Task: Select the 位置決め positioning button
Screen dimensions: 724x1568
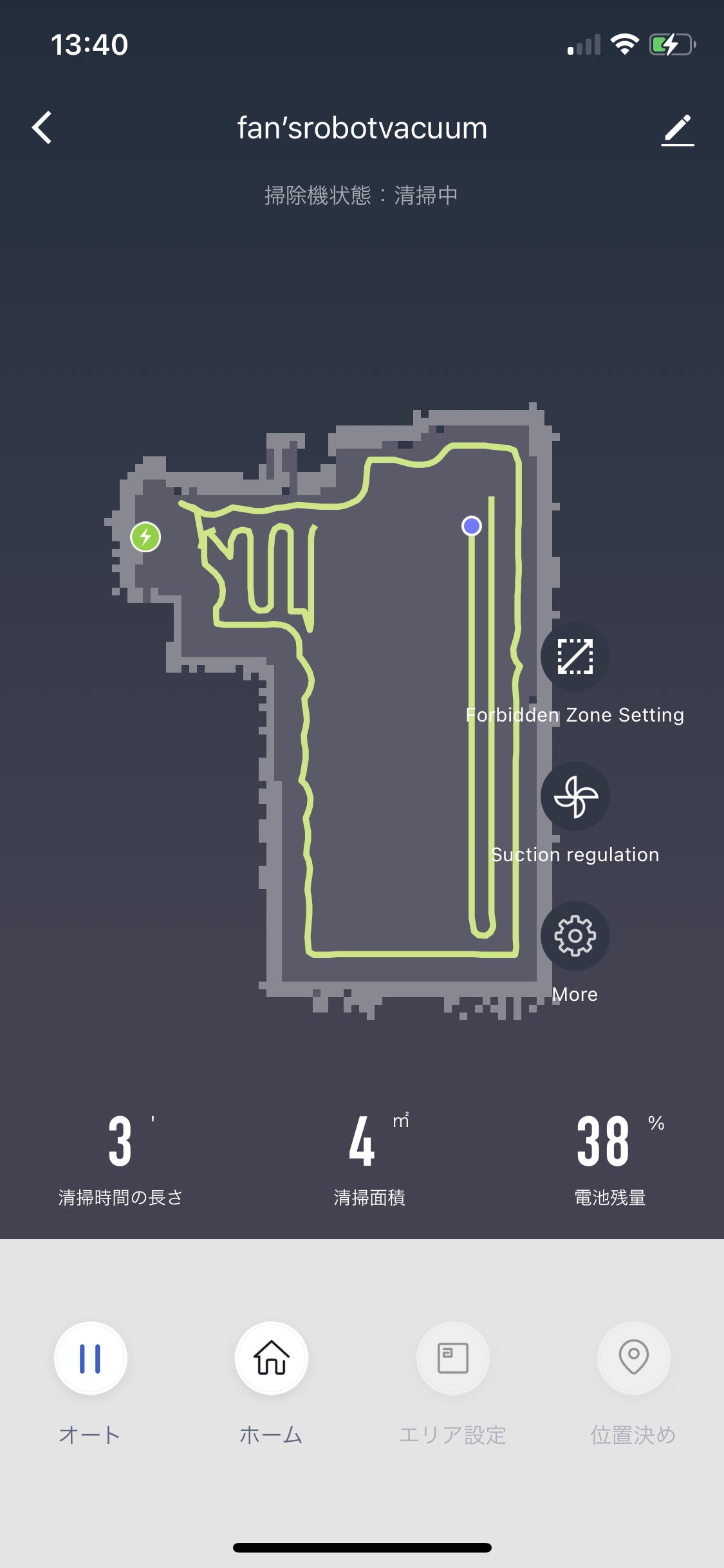Action: [633, 1358]
